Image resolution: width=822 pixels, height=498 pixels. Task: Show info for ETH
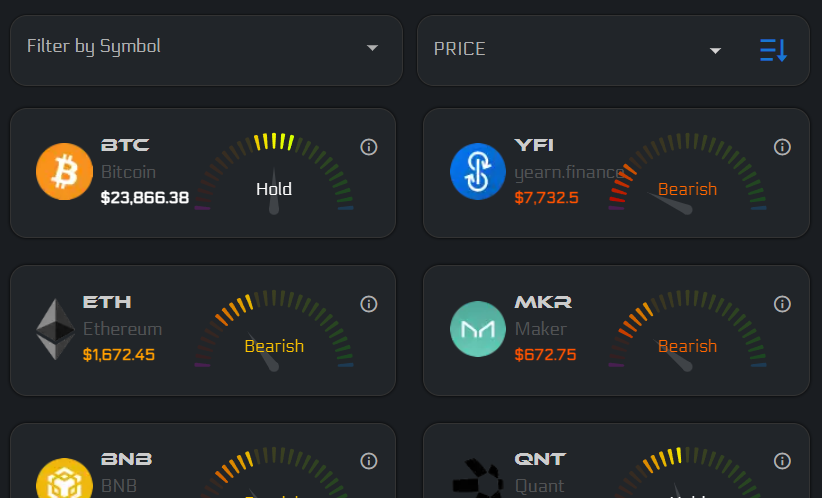tap(368, 304)
